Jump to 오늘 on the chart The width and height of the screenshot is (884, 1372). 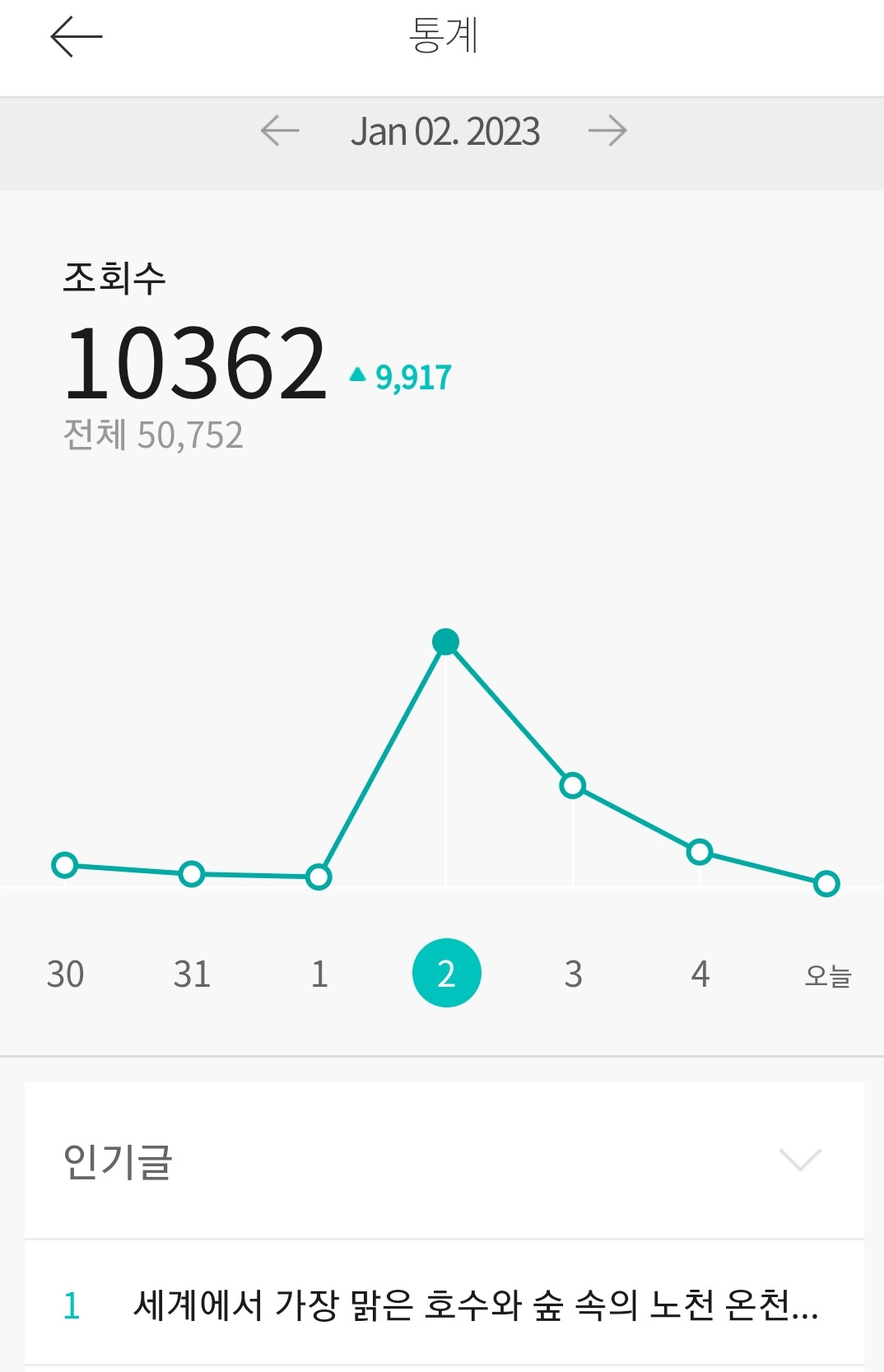click(827, 975)
